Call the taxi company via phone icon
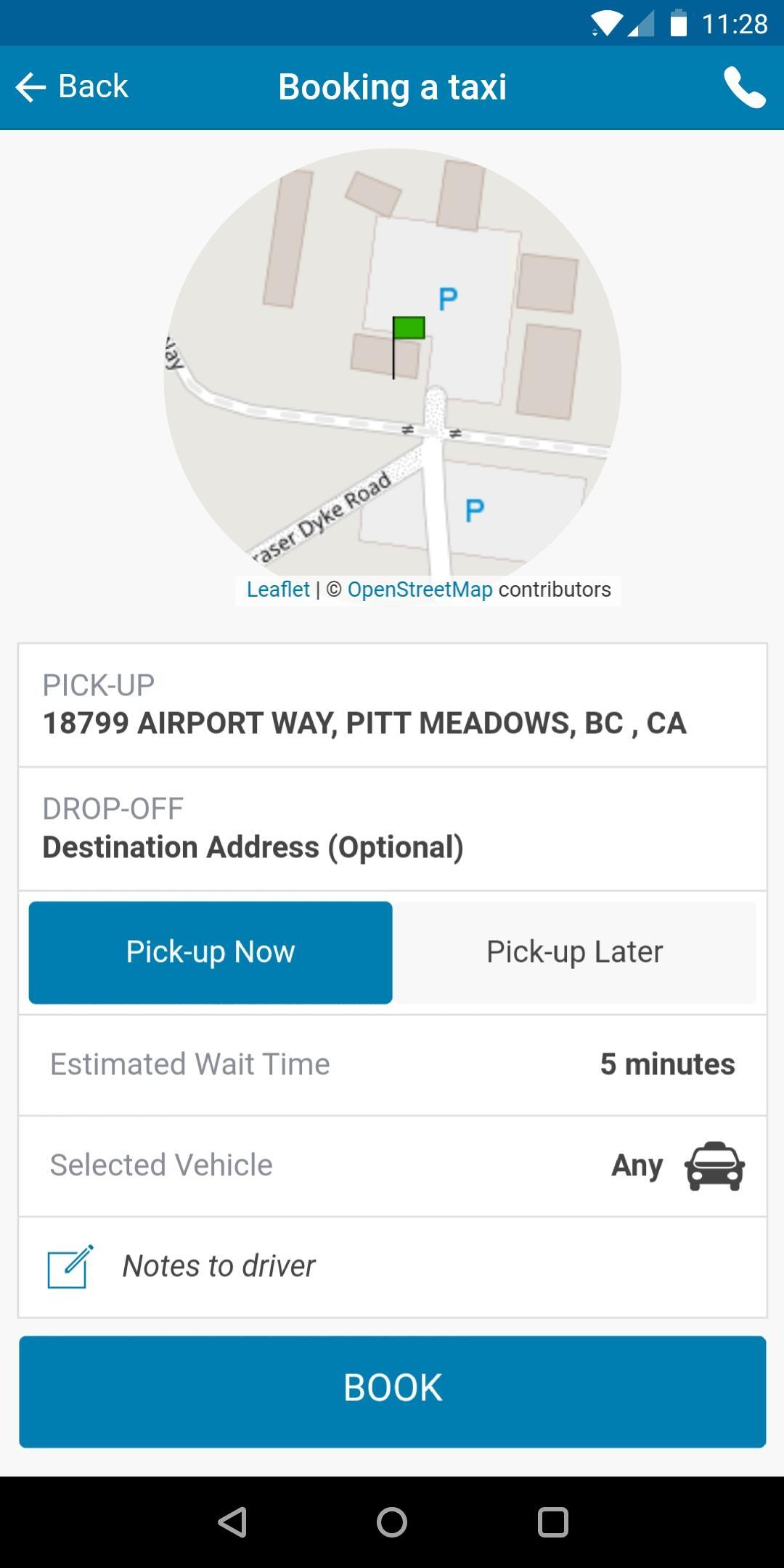The image size is (784, 1568). (744, 88)
